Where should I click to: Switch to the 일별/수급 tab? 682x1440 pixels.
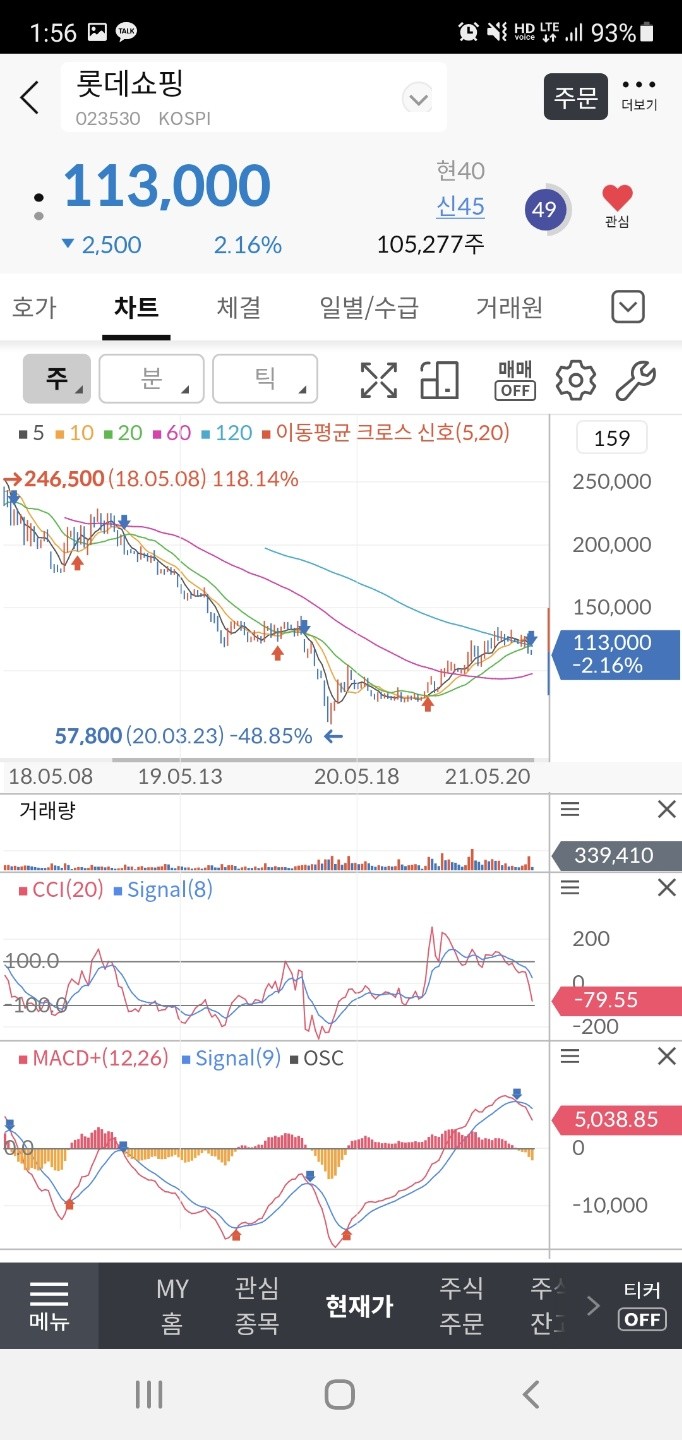point(369,307)
